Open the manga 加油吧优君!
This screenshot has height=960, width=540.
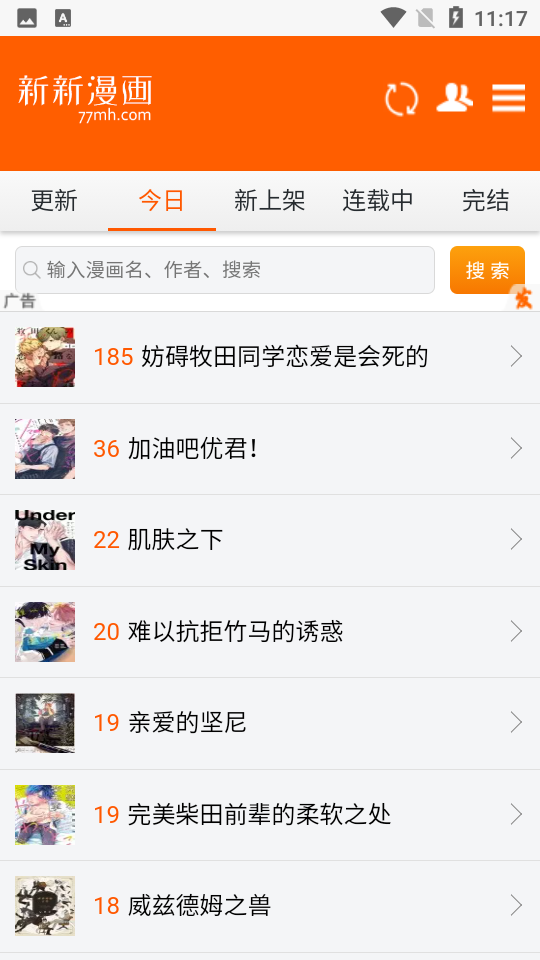[270, 449]
